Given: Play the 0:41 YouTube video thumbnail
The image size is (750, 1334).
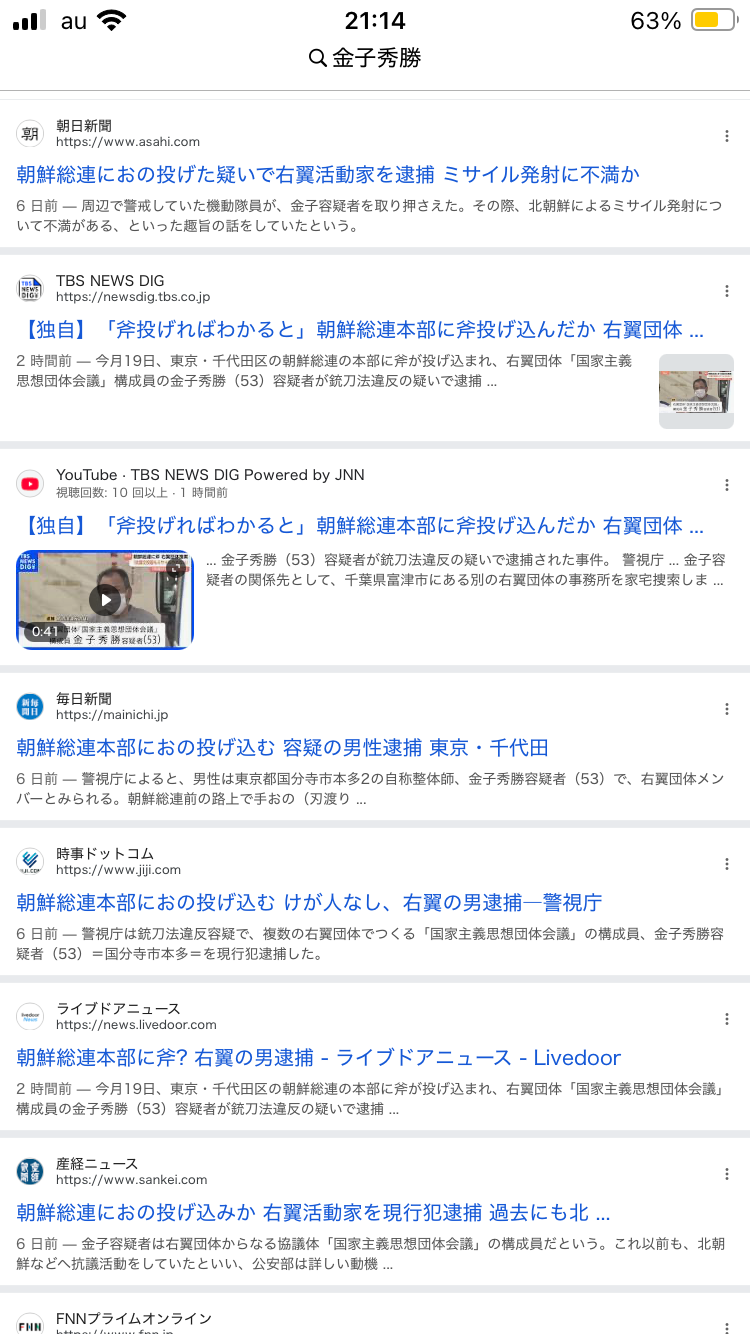Looking at the screenshot, I should pos(105,600).
